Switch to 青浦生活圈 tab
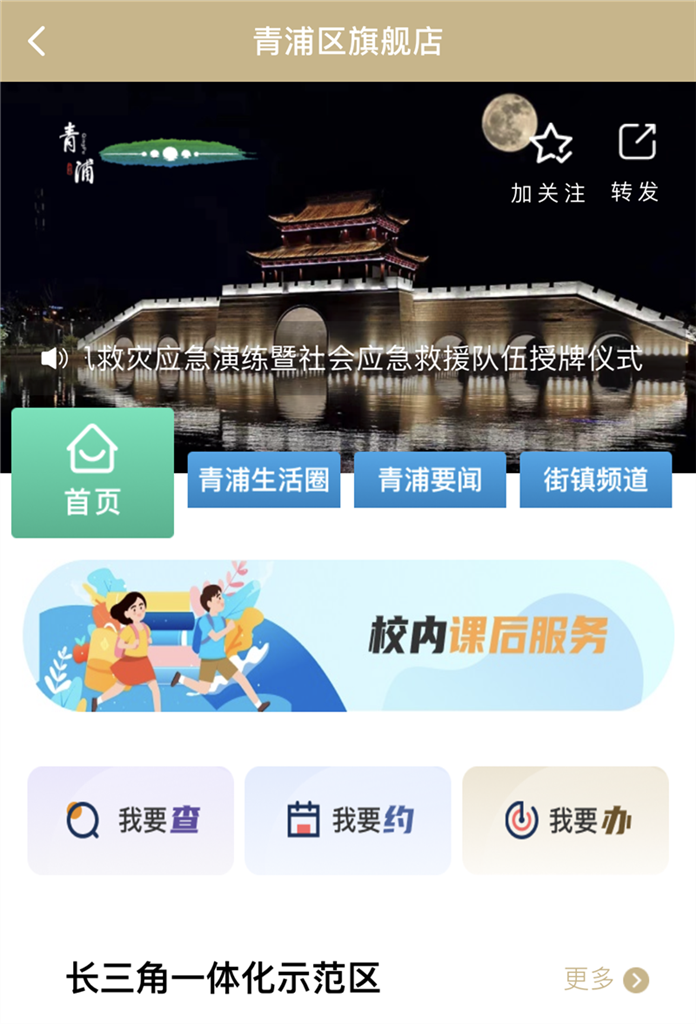 click(264, 480)
